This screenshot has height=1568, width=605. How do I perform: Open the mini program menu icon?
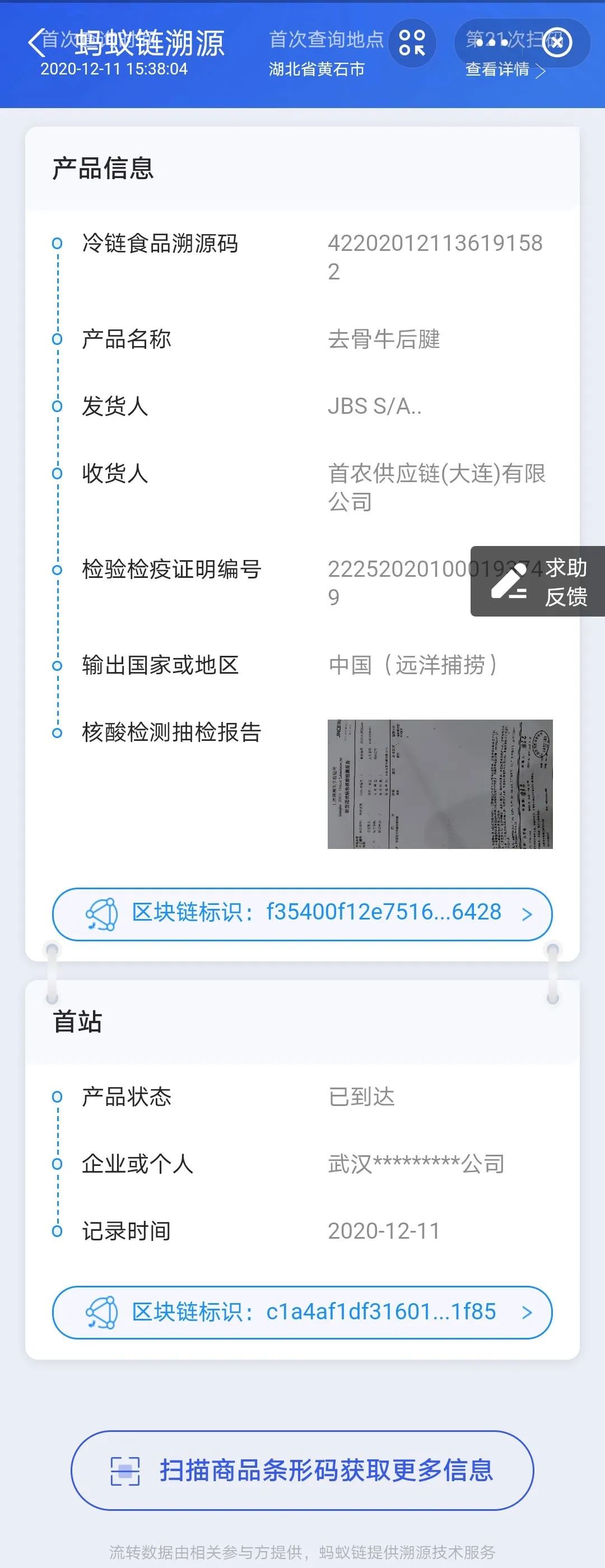click(x=412, y=43)
